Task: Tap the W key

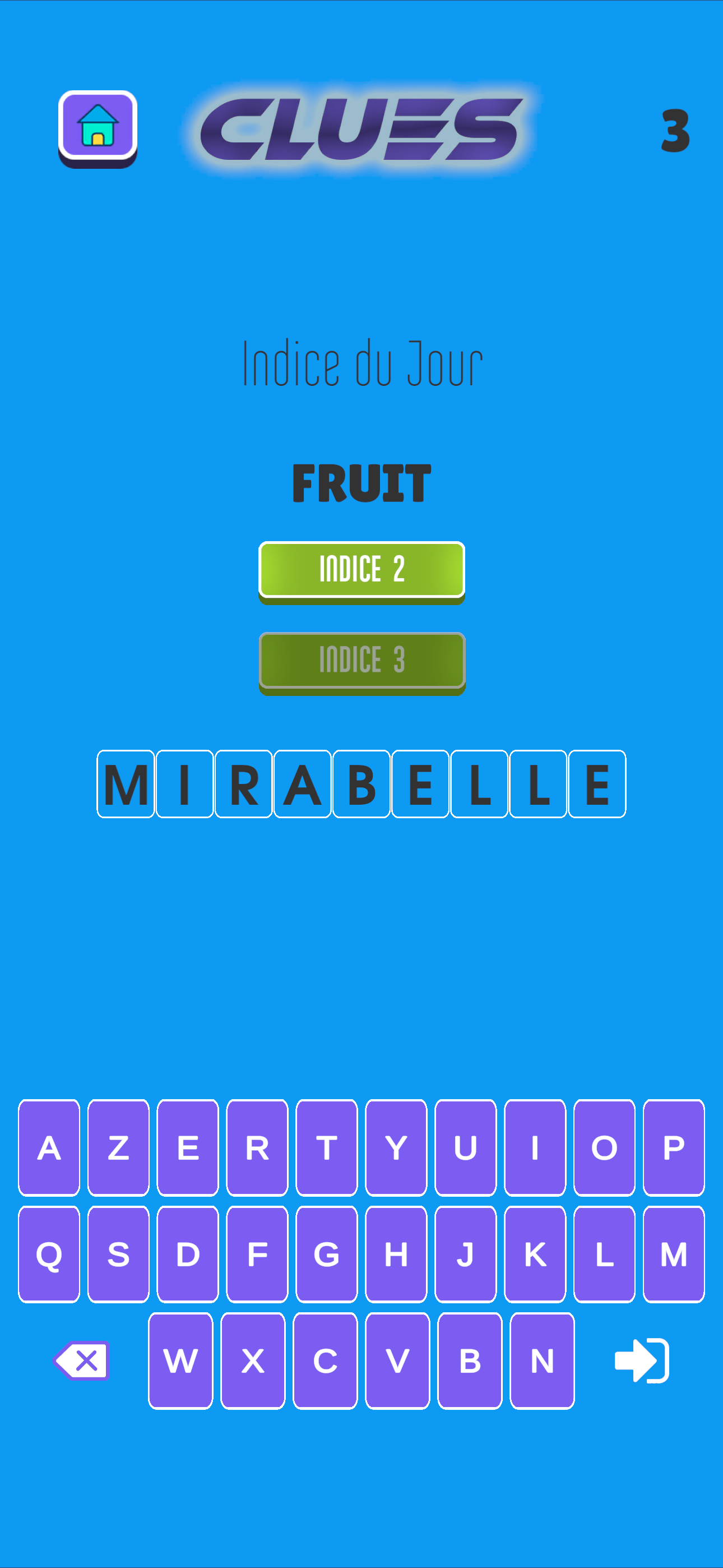Action: [180, 1361]
